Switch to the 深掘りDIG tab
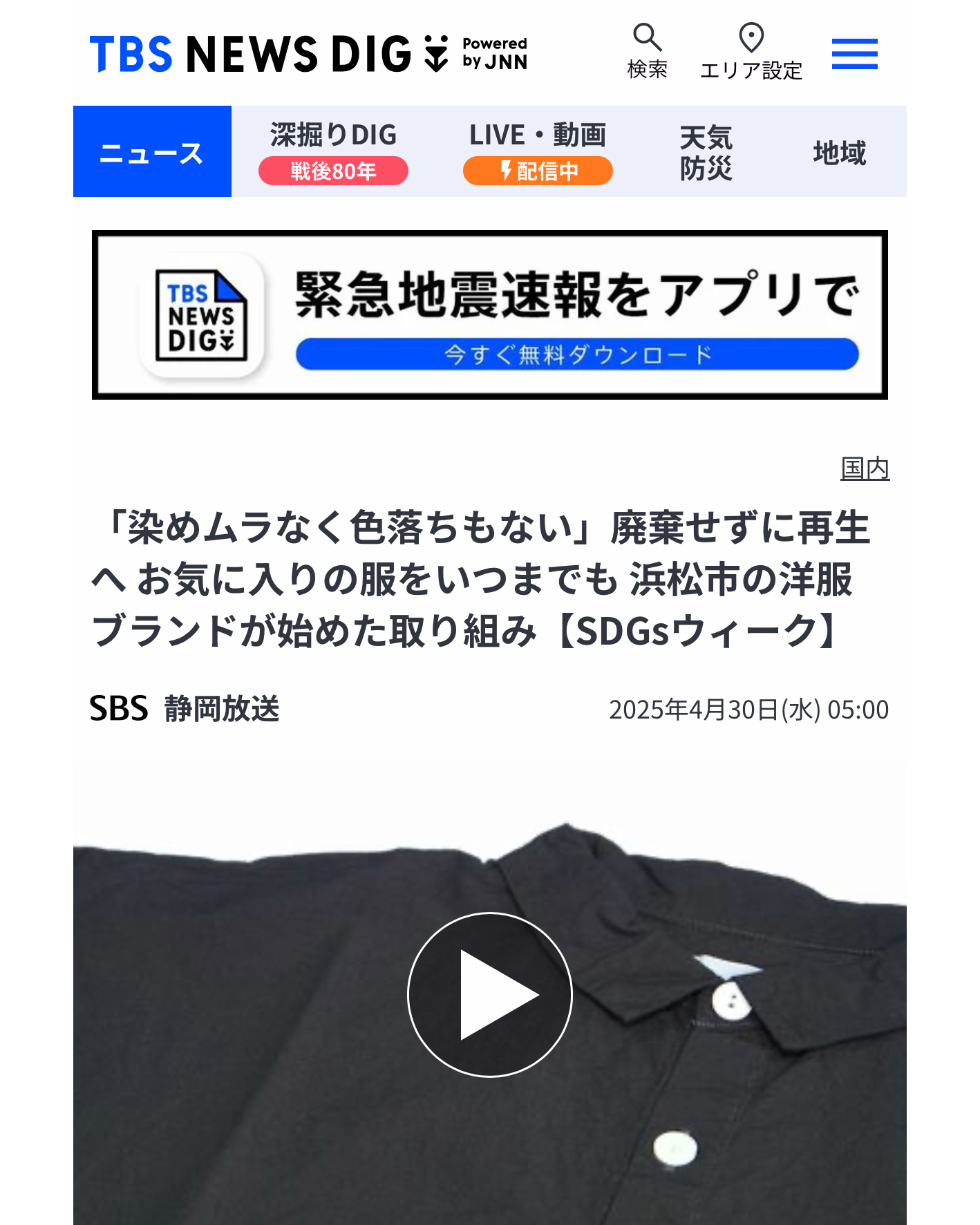This screenshot has height=1225, width=980. 333,151
